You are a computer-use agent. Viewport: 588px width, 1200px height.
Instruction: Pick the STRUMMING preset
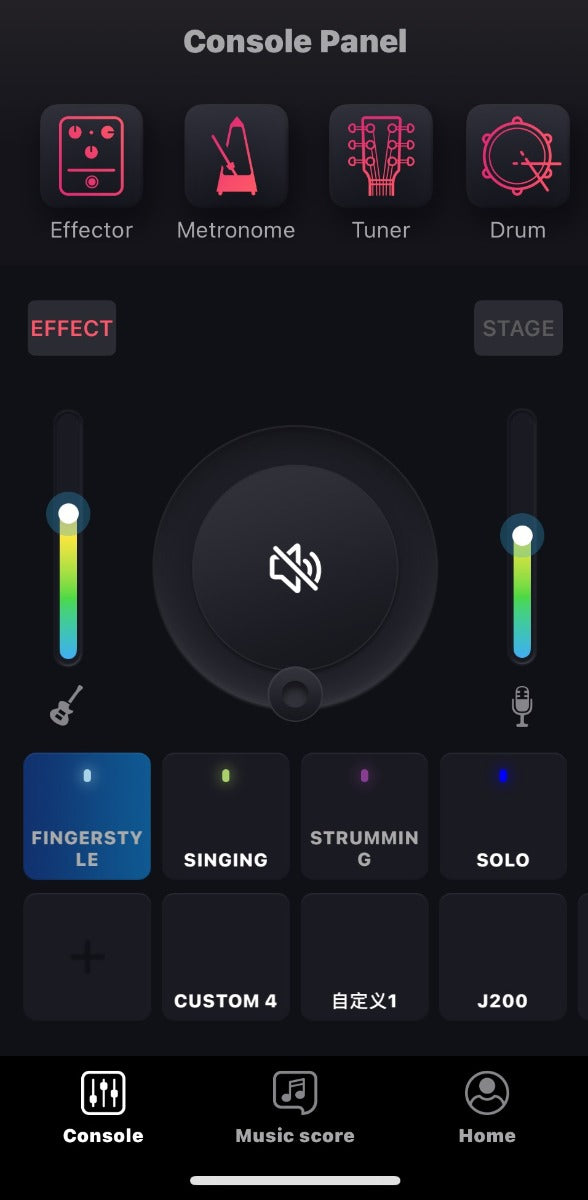point(364,816)
